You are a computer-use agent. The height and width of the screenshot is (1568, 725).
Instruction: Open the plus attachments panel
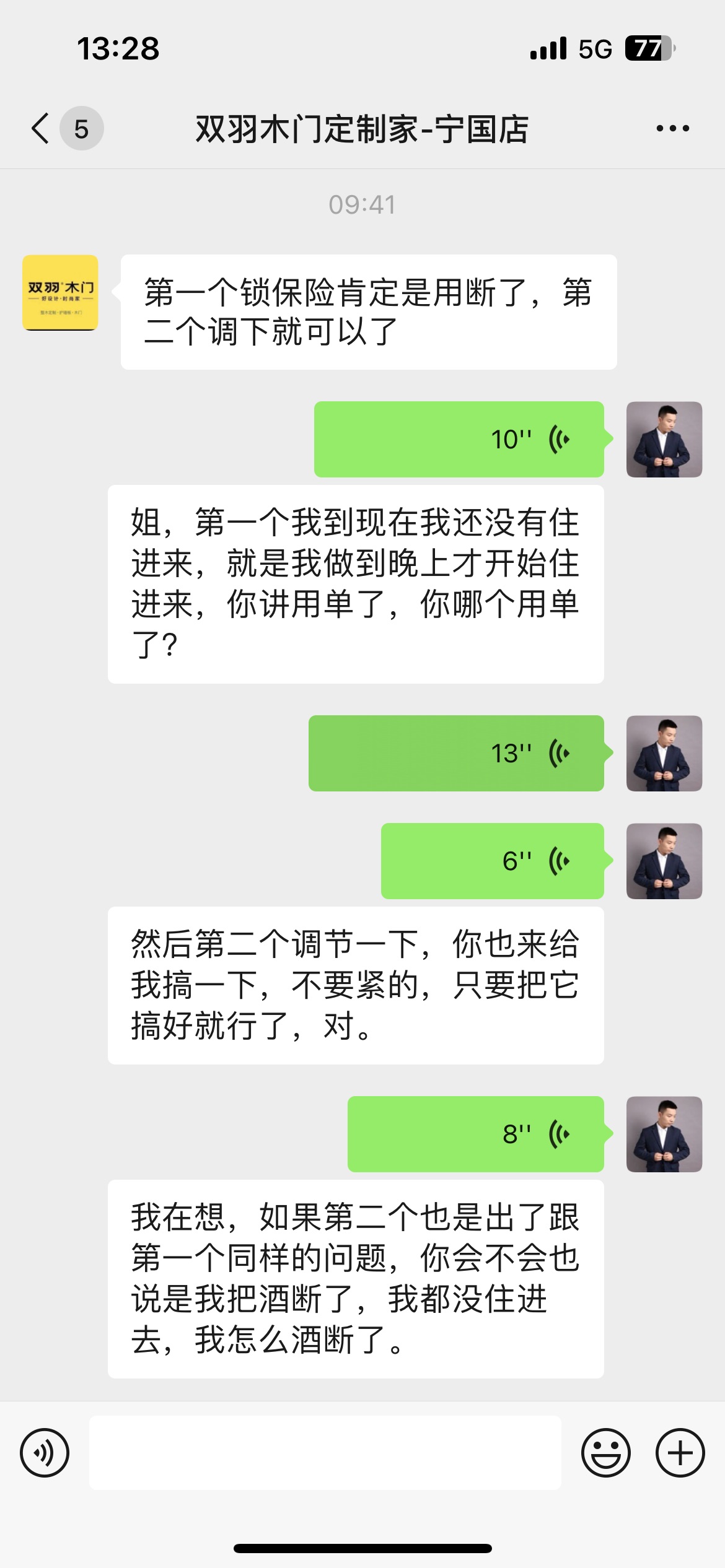pyautogui.click(x=680, y=1452)
